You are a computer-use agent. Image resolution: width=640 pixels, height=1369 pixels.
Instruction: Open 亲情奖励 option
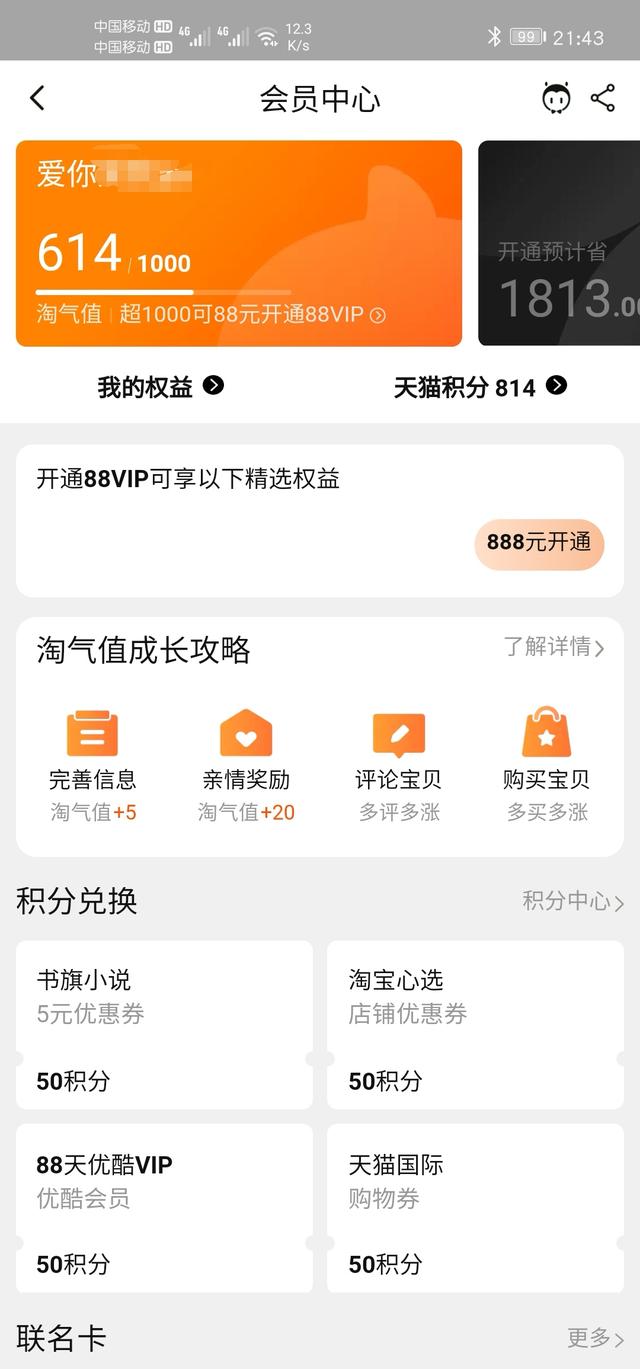tap(246, 766)
